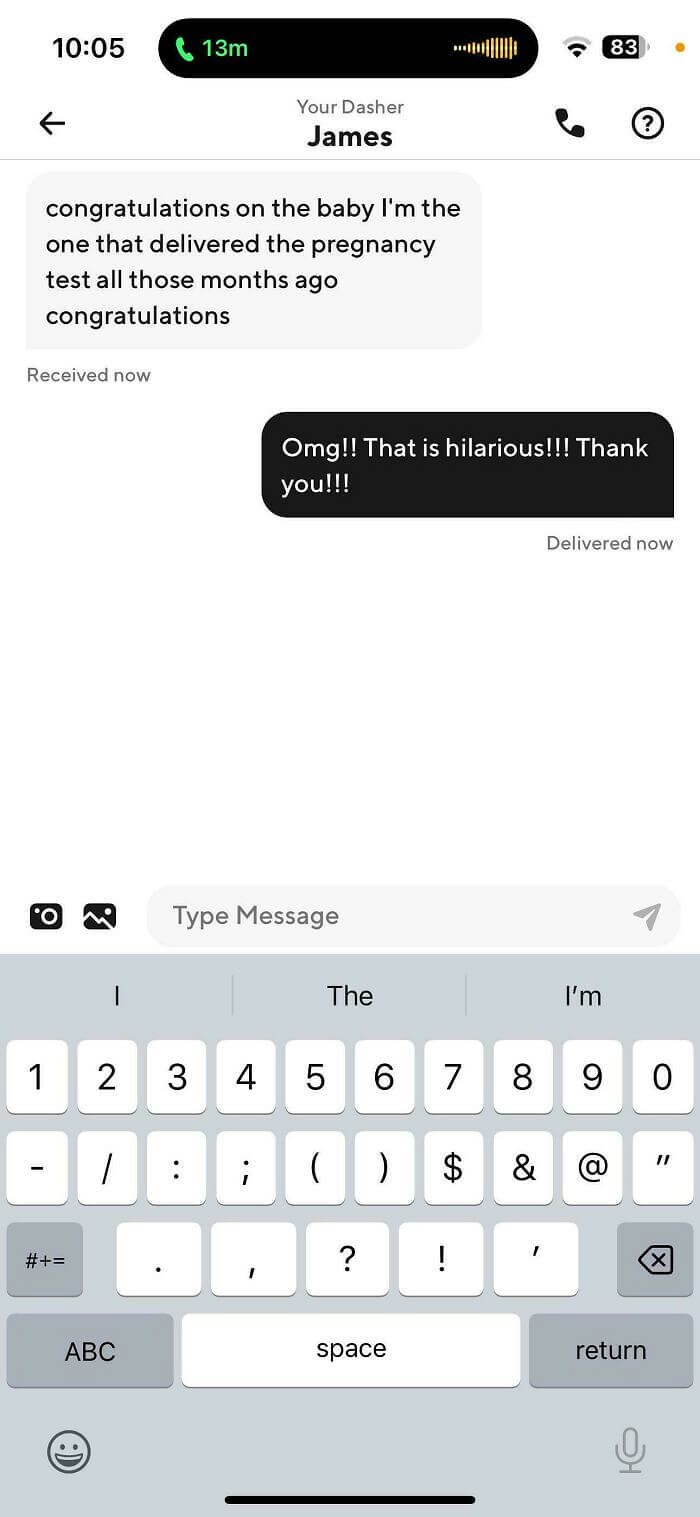Hit the return key
700x1517 pixels.
[610, 1351]
